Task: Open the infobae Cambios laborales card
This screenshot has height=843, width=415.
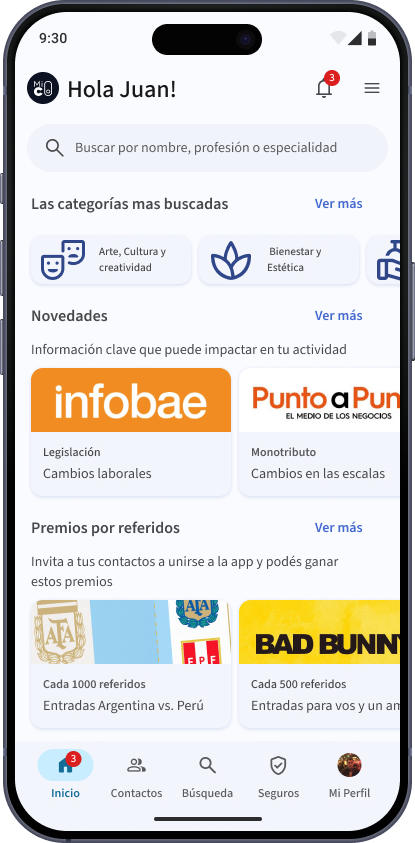Action: (131, 432)
